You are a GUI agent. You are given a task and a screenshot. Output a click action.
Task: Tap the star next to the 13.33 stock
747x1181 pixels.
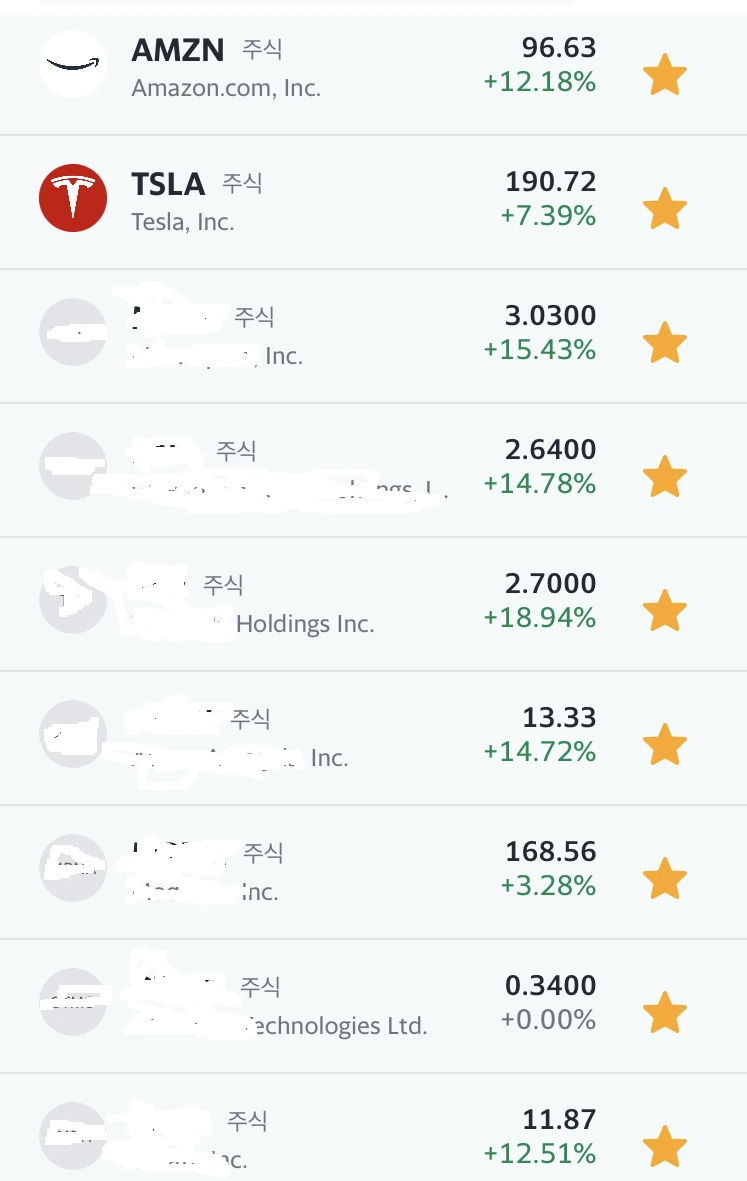[x=665, y=746]
